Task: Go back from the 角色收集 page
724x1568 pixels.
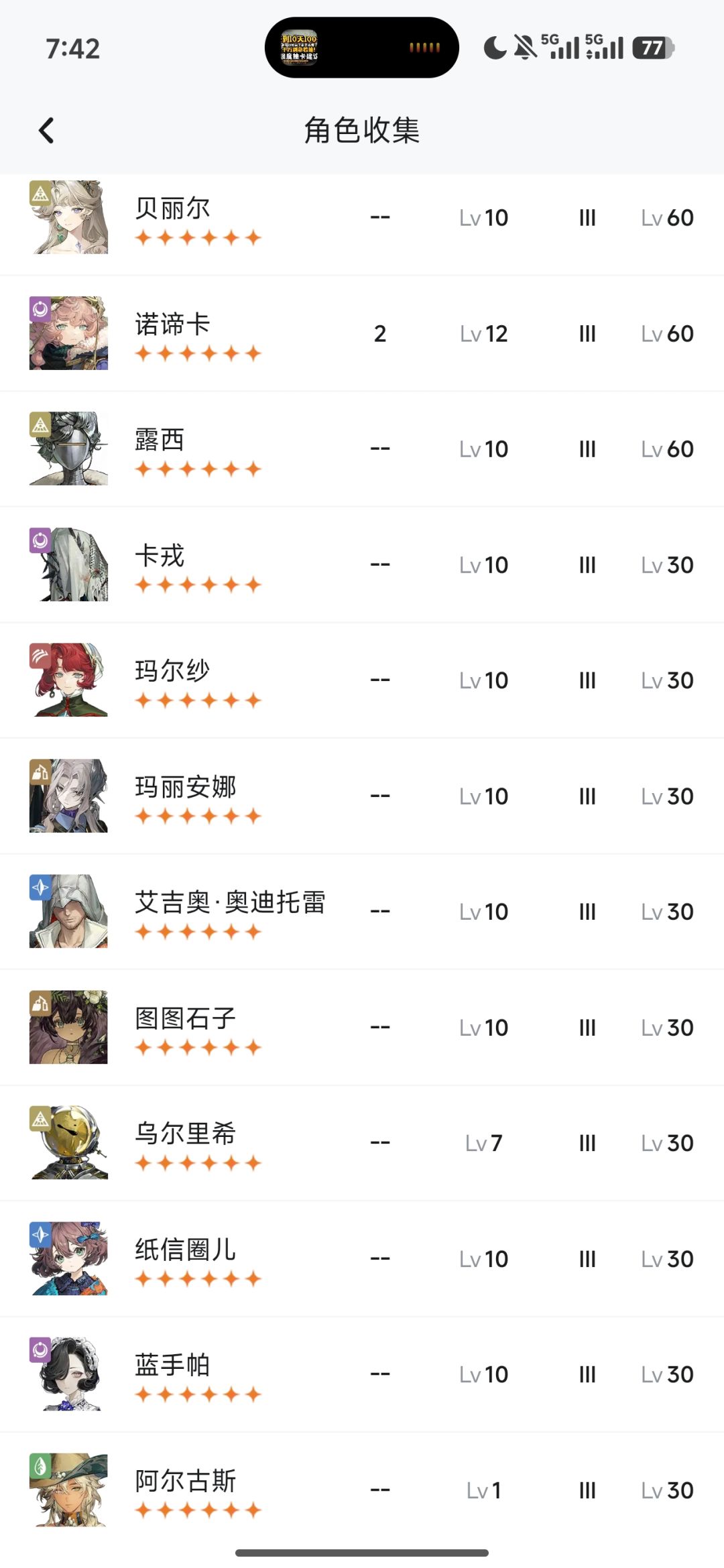Action: pos(46,131)
